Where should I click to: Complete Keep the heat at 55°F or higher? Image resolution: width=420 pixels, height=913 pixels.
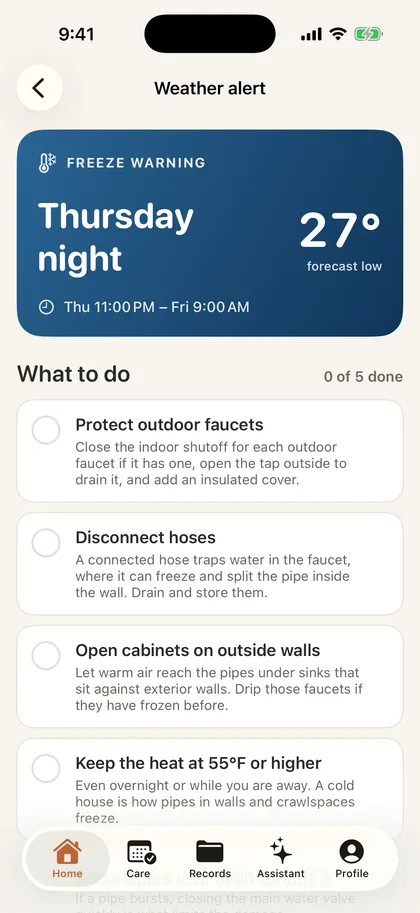[46, 769]
